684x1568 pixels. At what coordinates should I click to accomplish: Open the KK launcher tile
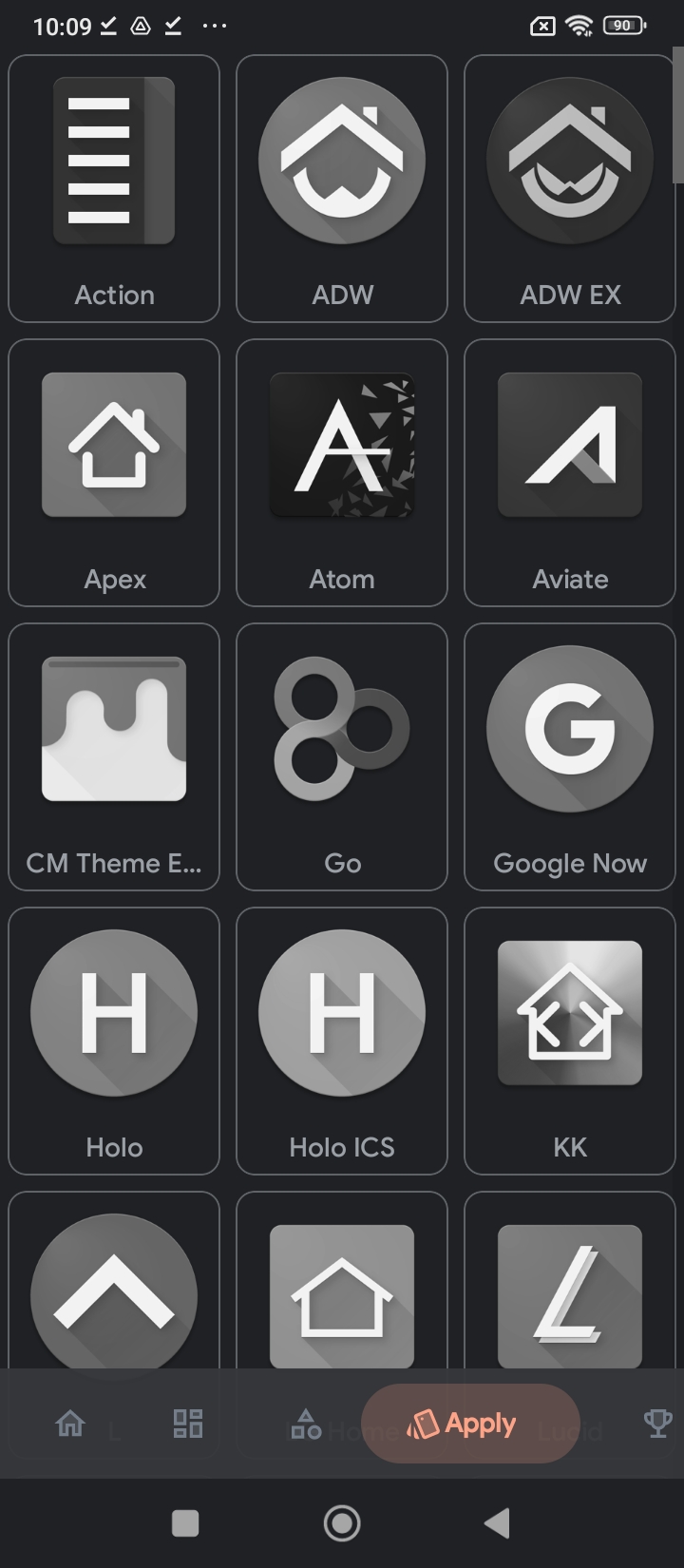(570, 1041)
